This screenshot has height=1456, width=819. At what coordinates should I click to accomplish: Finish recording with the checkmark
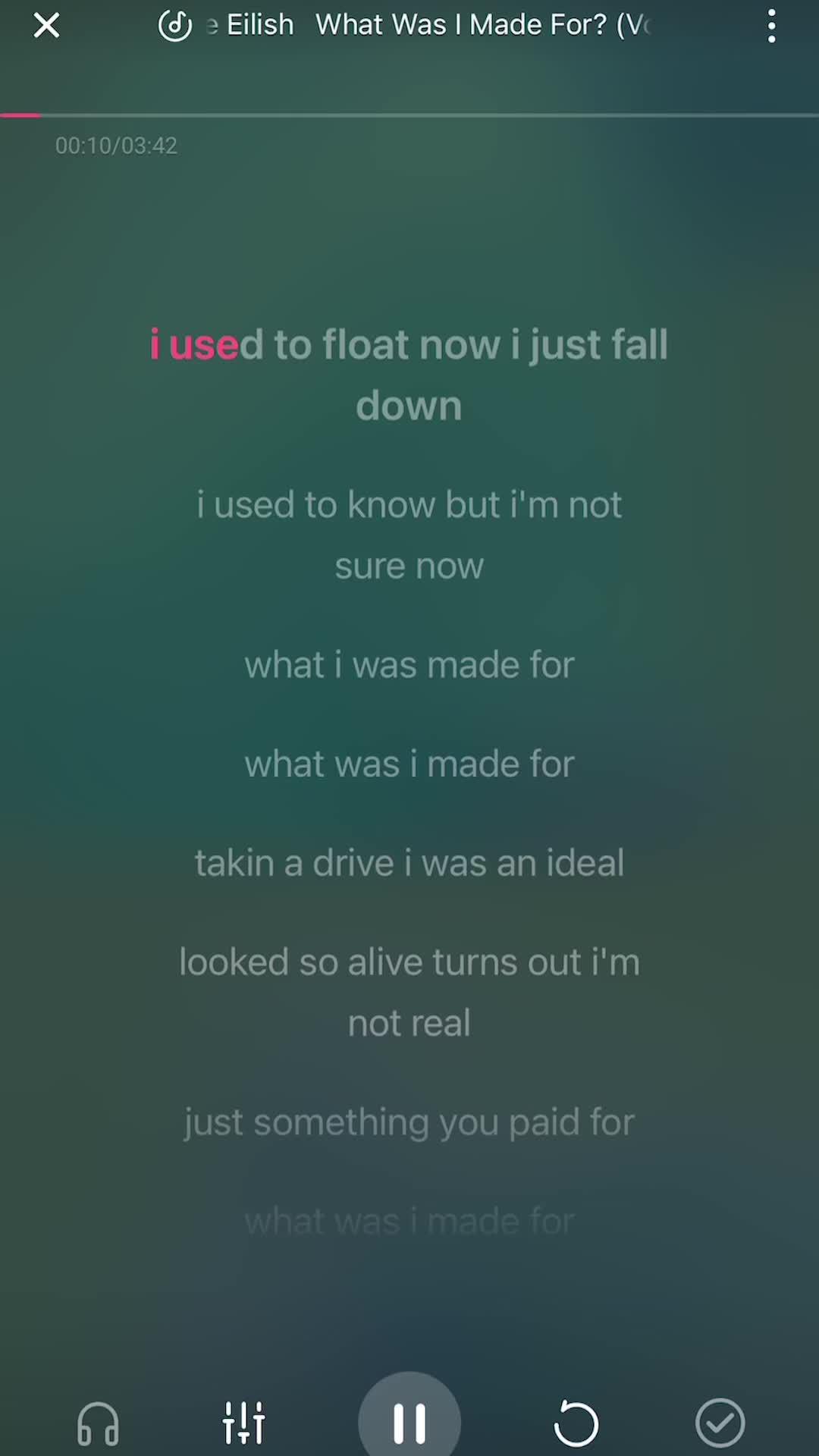coord(720,1423)
